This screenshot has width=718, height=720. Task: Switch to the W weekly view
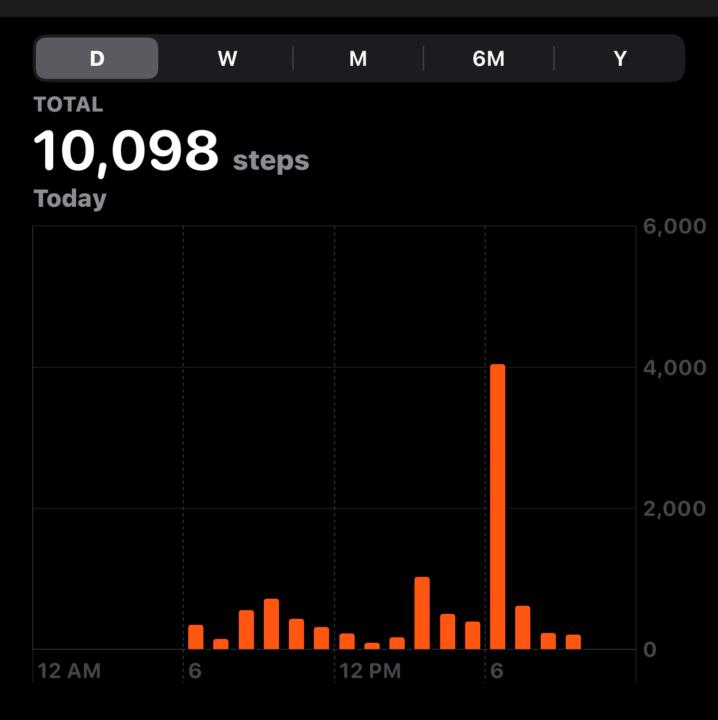tap(227, 58)
